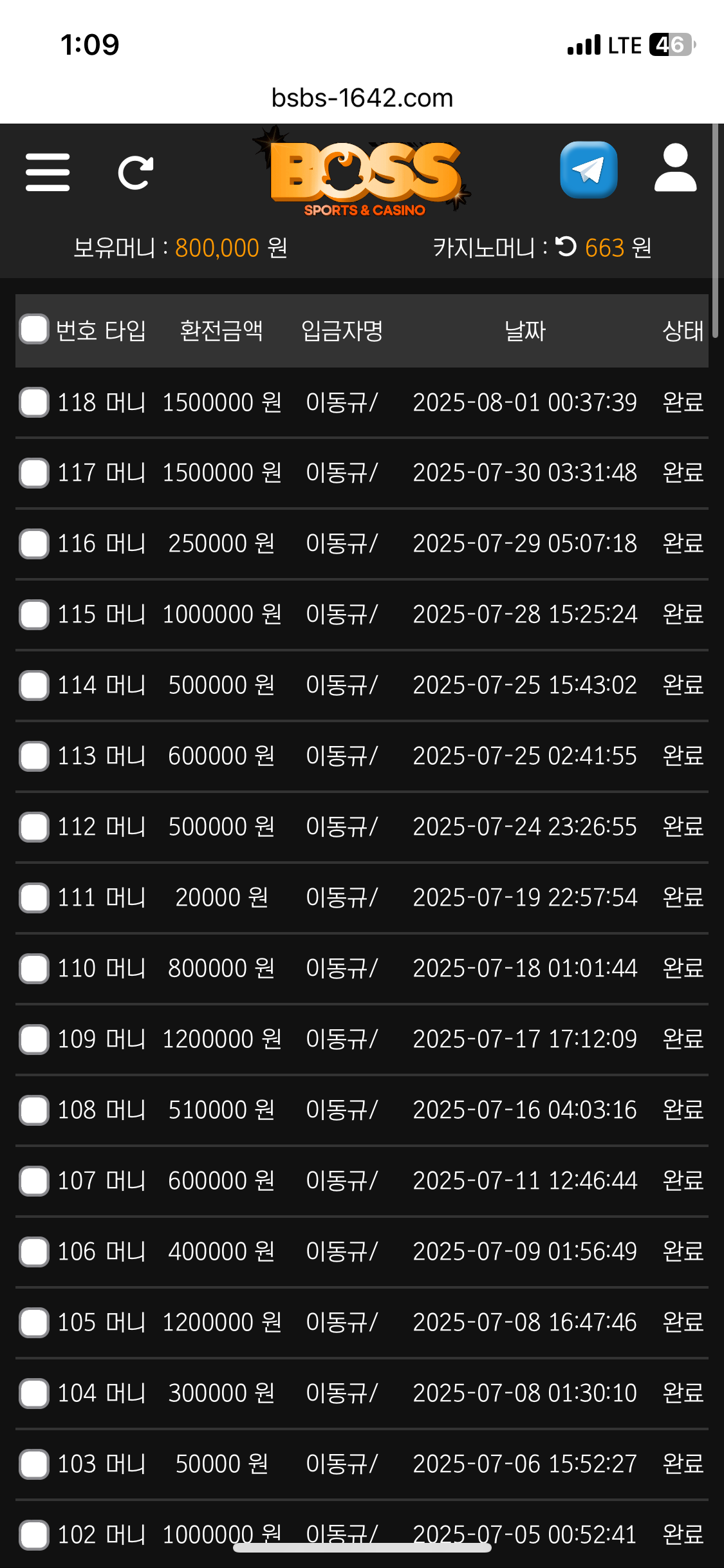Tick the checkbox for row 117
This screenshot has width=724, height=1568.
[x=34, y=473]
